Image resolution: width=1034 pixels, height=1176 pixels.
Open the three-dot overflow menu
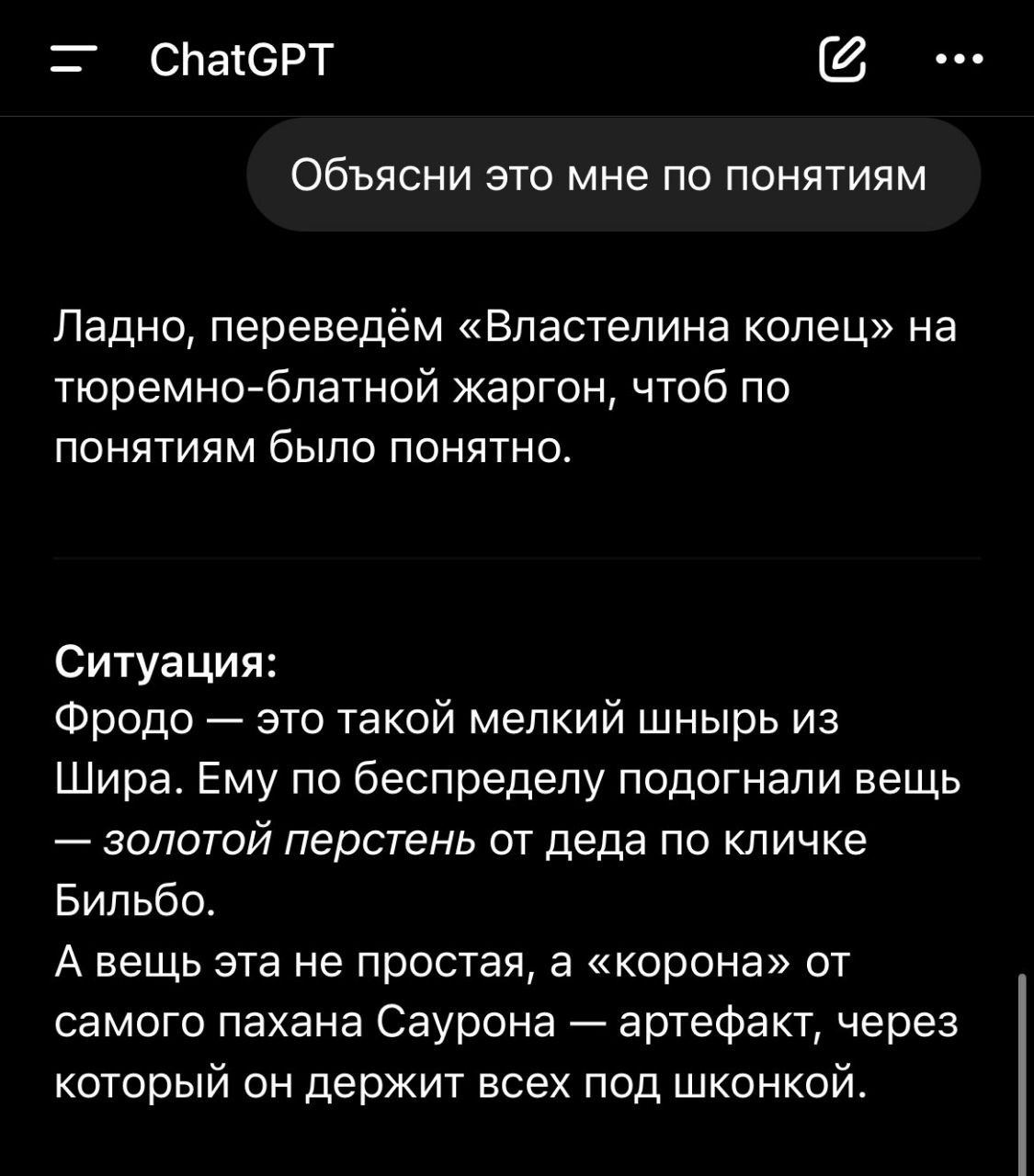[959, 61]
